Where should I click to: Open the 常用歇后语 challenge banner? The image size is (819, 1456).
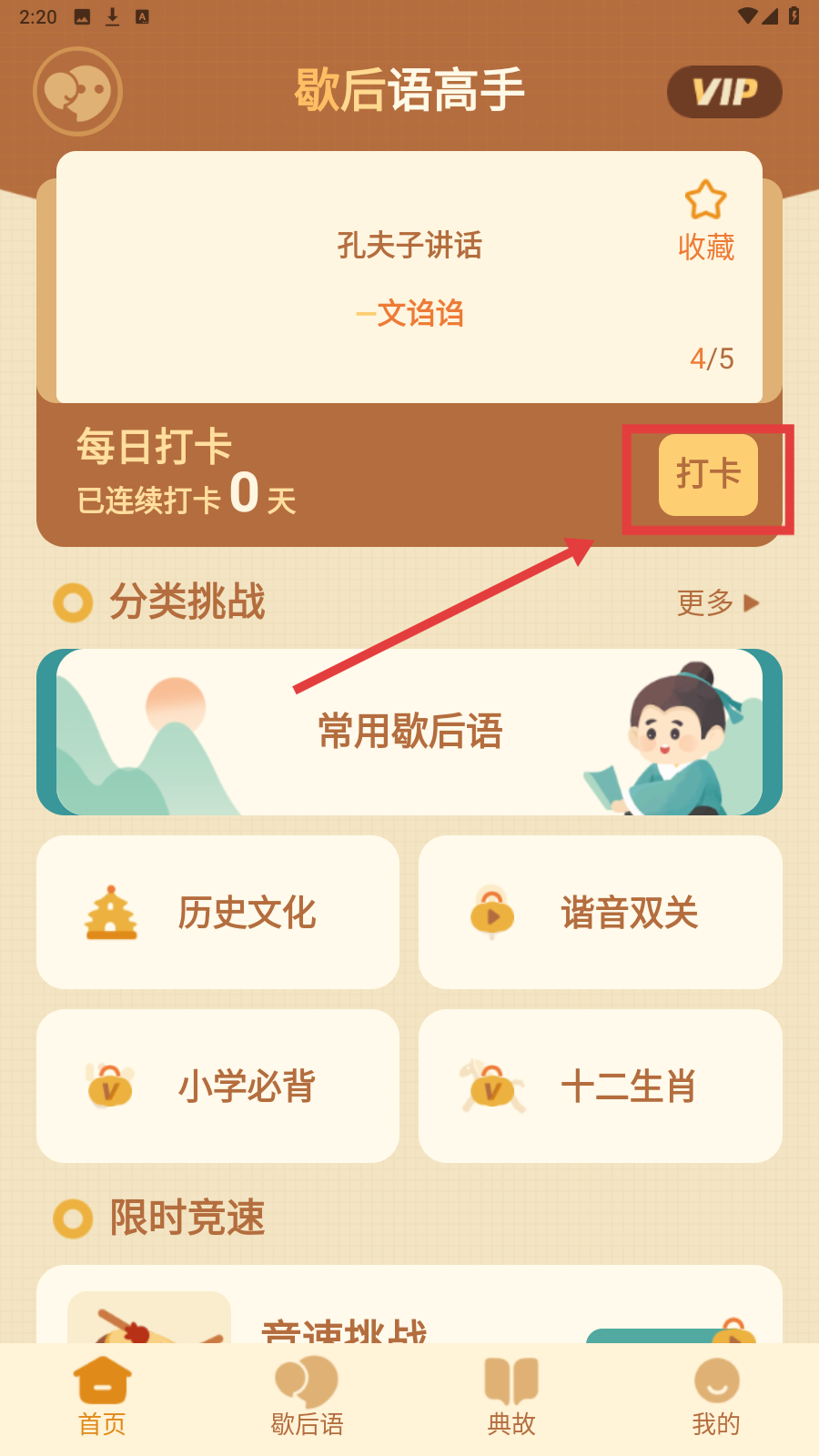coord(409,732)
